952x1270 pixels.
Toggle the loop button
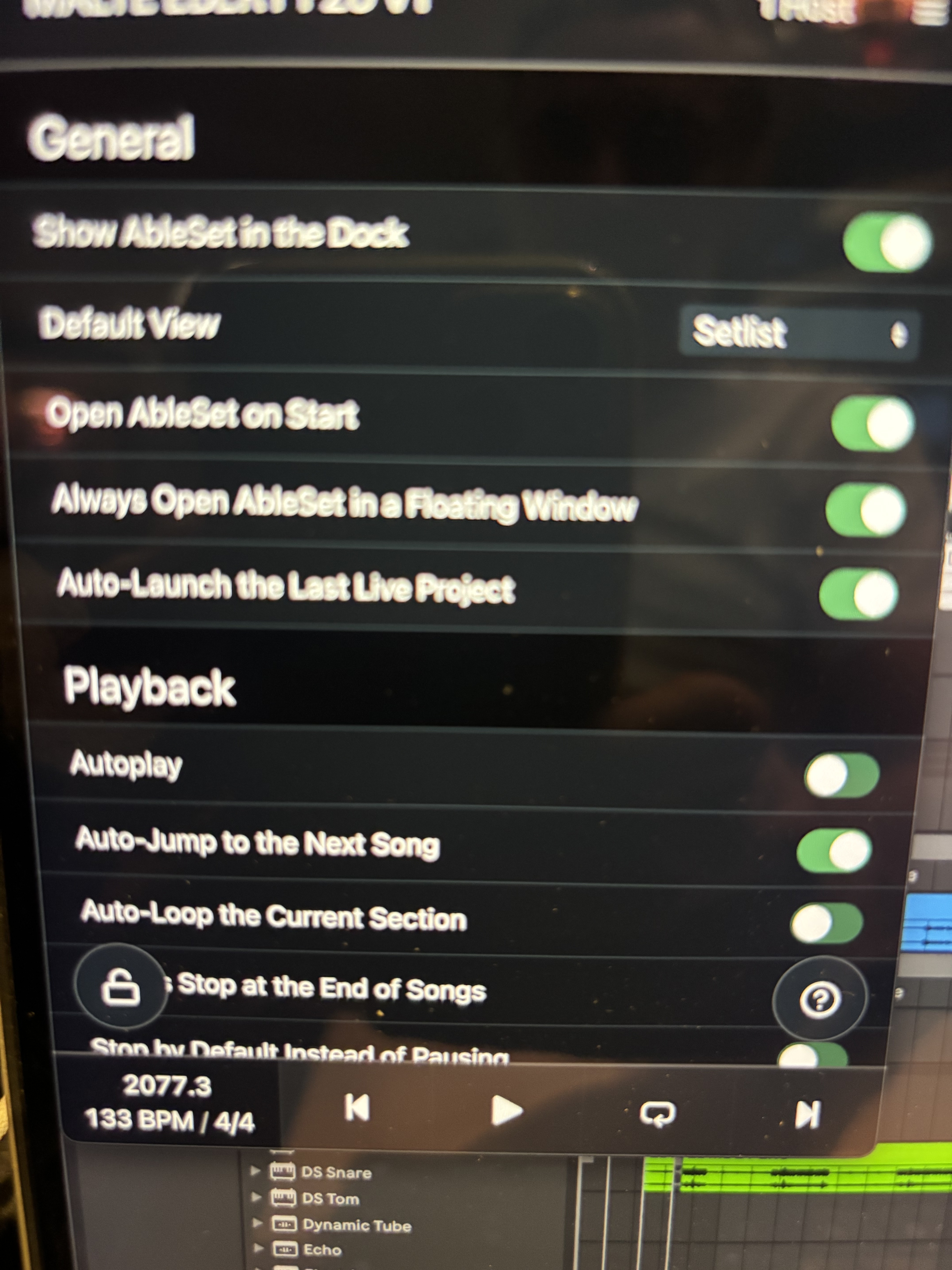coord(658,1113)
